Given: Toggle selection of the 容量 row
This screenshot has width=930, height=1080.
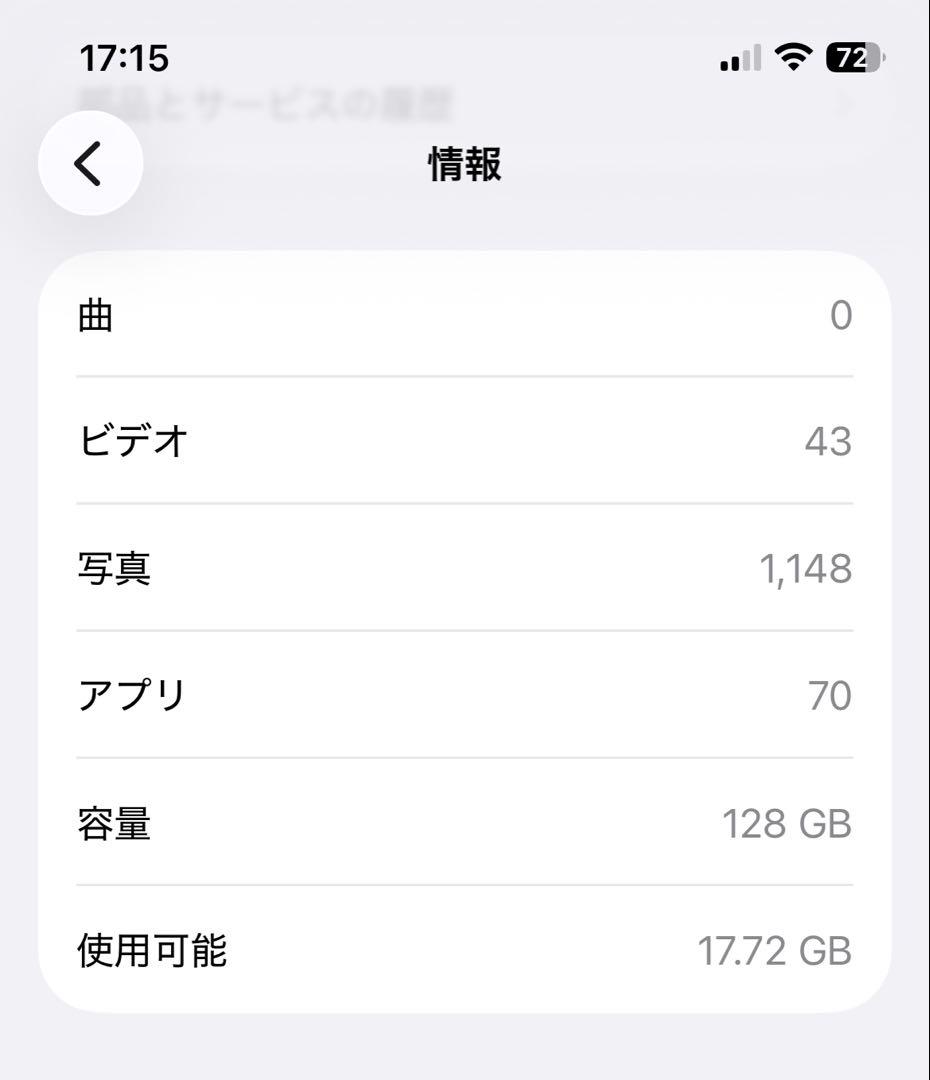Looking at the screenshot, I should tap(465, 824).
